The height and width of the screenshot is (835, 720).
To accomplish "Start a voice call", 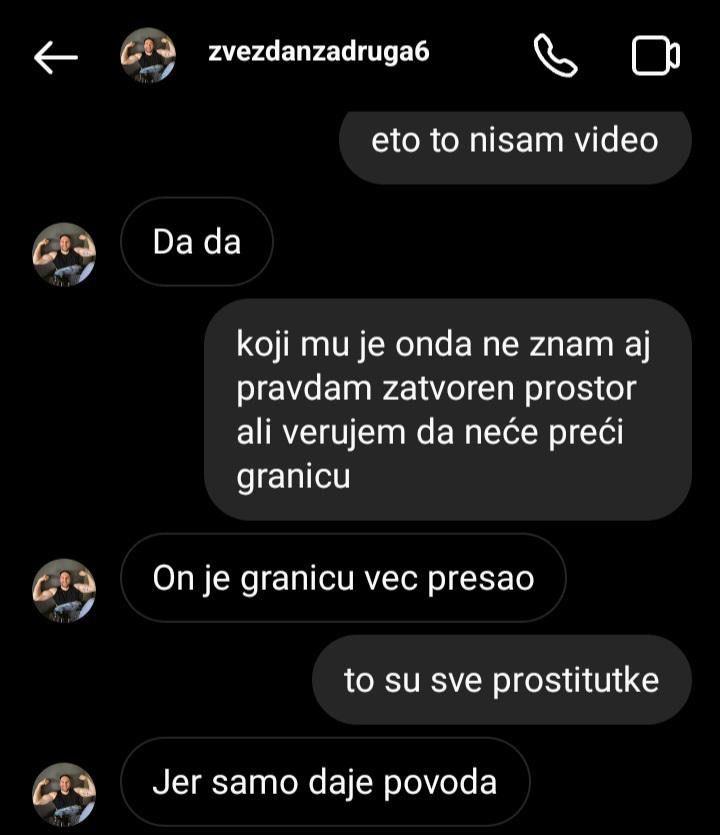I will pyautogui.click(x=555, y=56).
